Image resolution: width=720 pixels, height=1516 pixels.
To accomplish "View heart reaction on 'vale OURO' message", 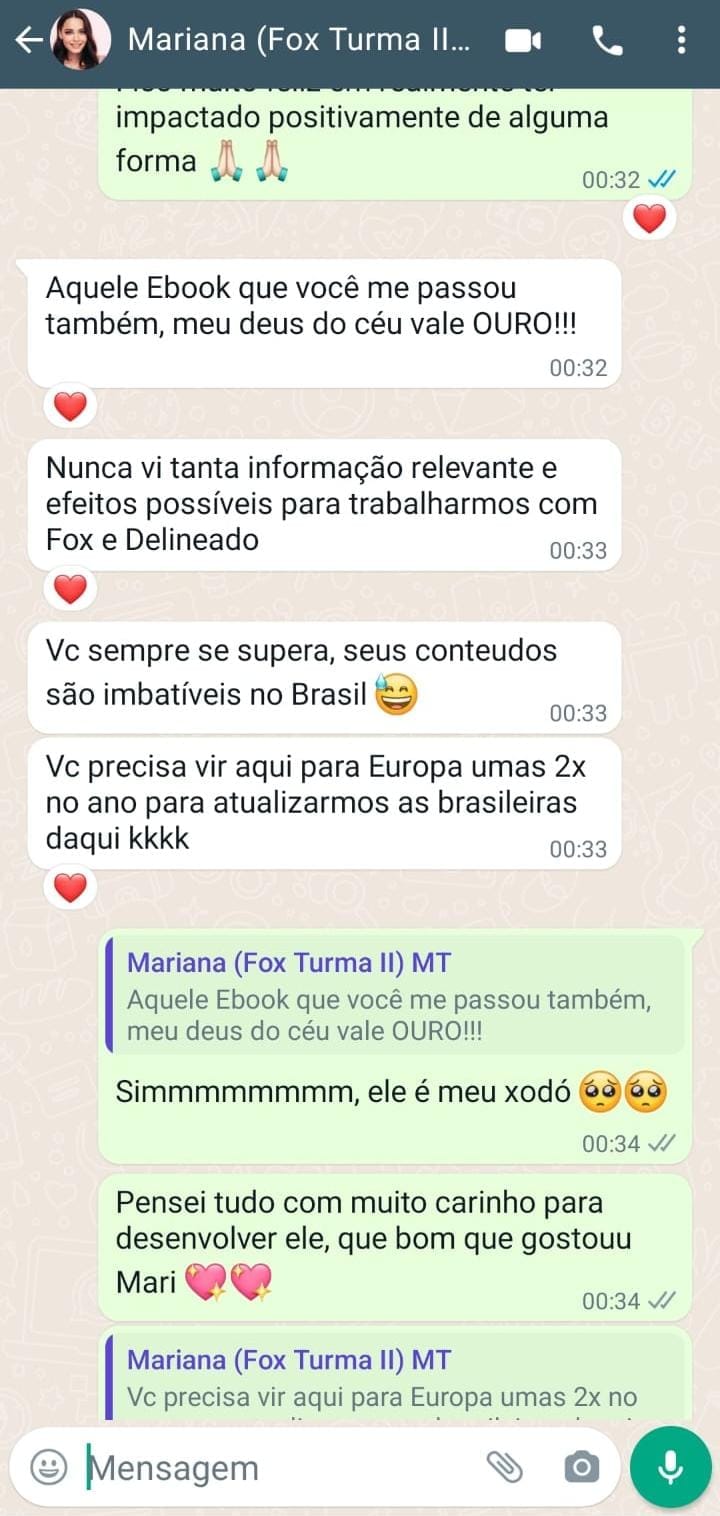I will (x=70, y=407).
